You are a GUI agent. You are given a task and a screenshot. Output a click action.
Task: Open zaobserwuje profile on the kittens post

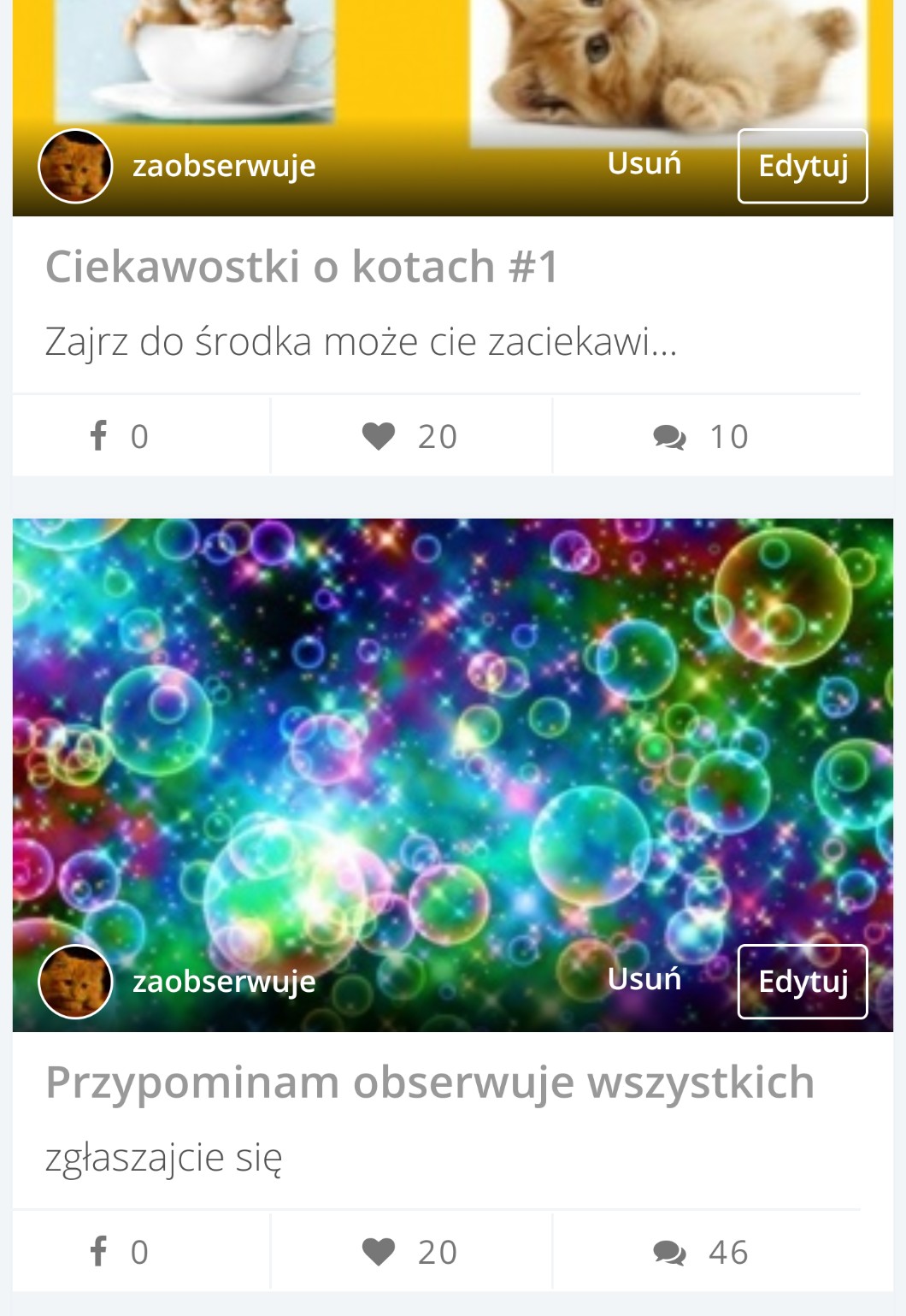pos(223,166)
